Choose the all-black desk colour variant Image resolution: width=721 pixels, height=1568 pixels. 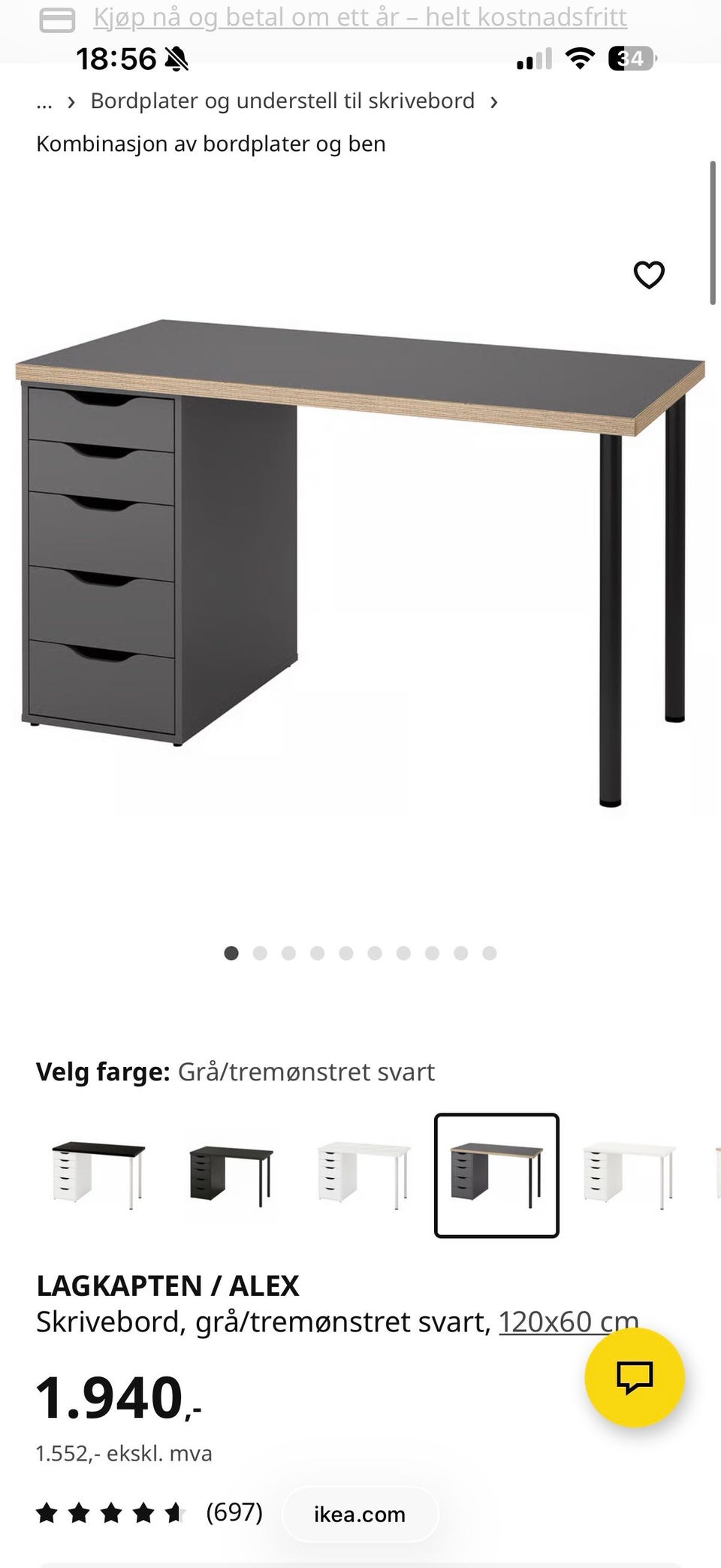(x=231, y=1175)
